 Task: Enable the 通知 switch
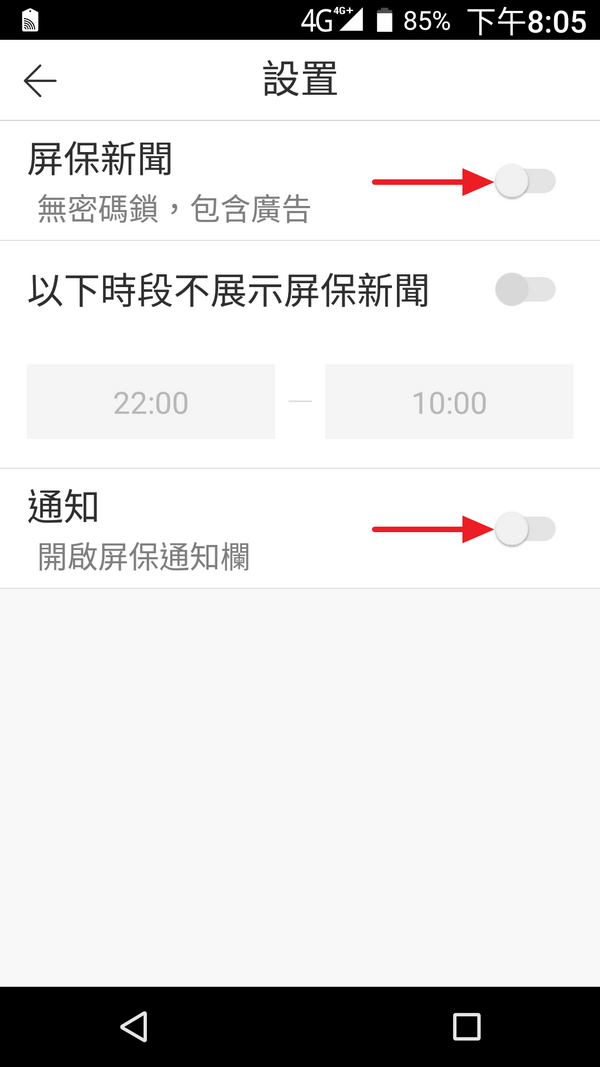pyautogui.click(x=525, y=529)
